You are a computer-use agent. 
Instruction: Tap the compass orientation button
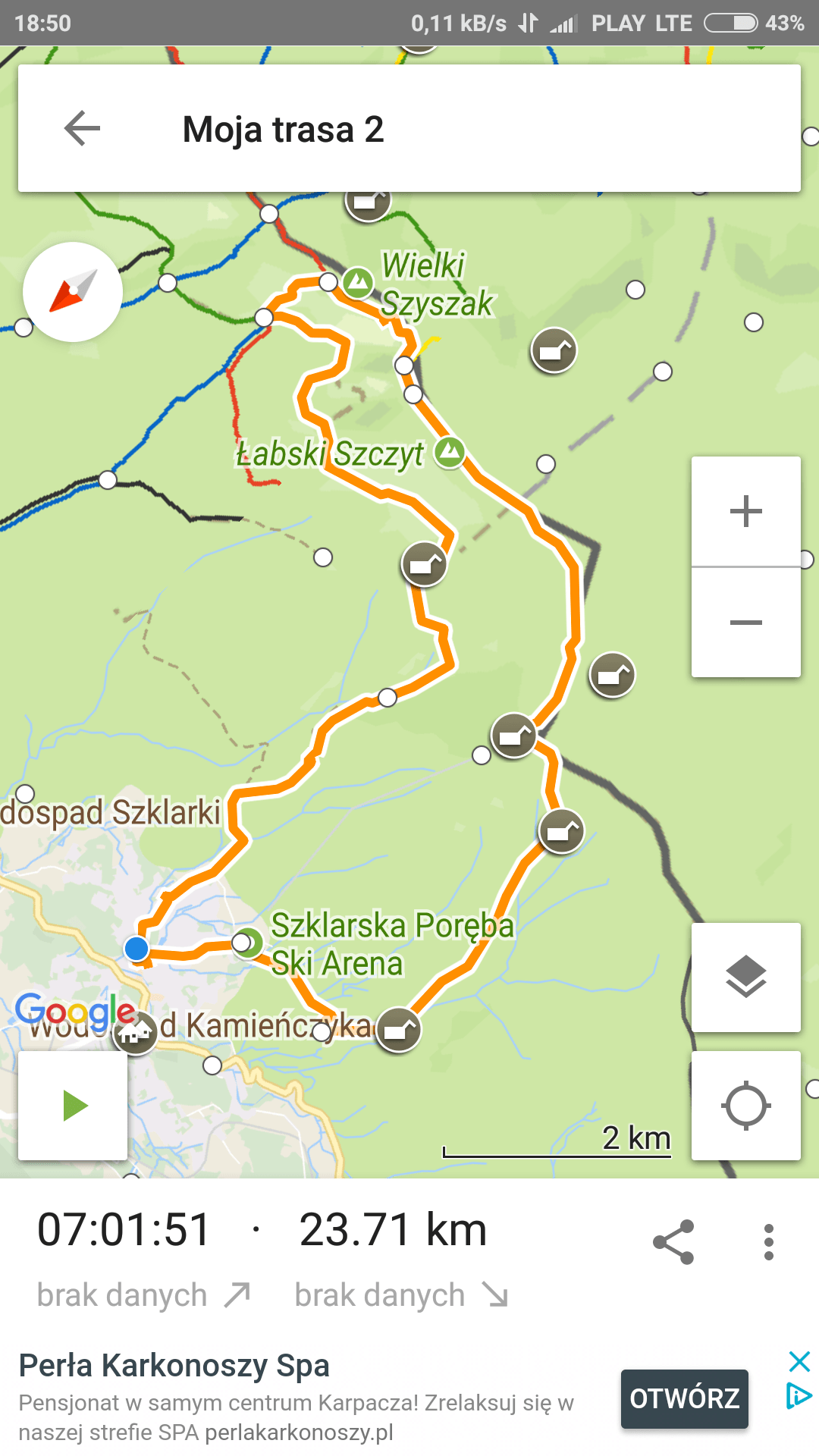(73, 292)
